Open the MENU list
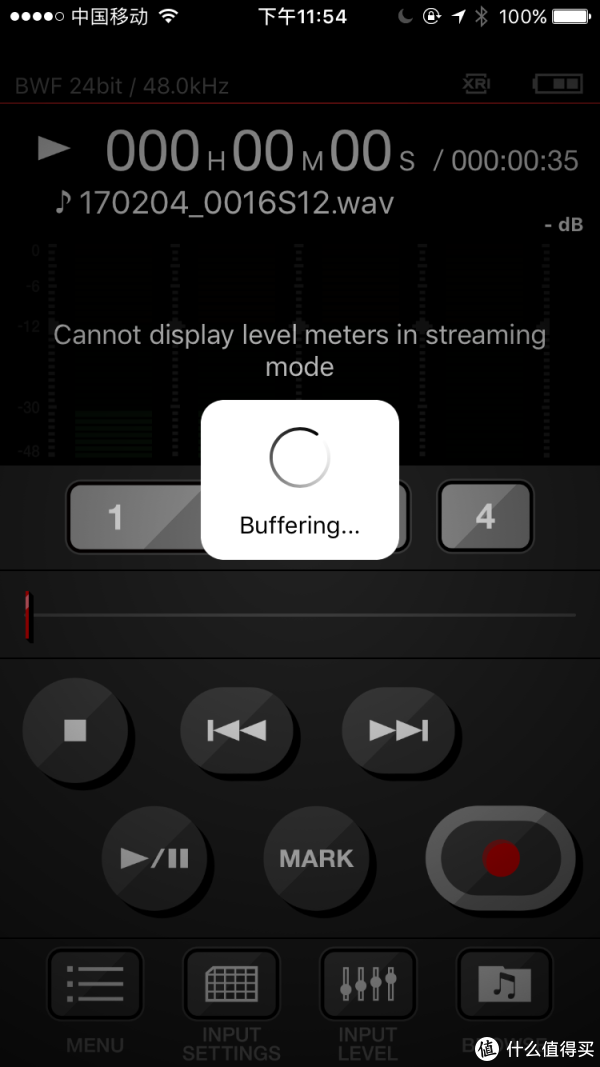 [x=95, y=983]
